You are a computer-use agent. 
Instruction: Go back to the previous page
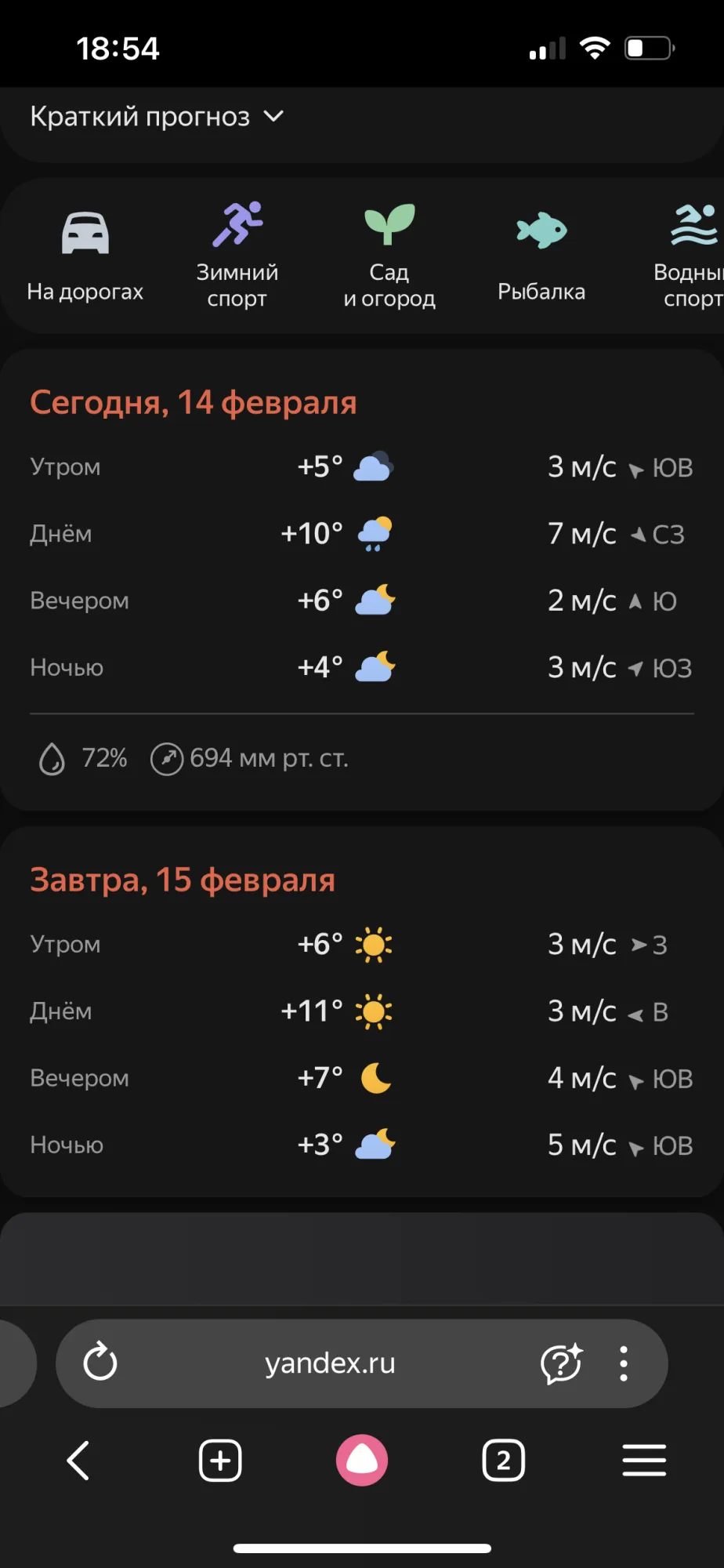78,1461
